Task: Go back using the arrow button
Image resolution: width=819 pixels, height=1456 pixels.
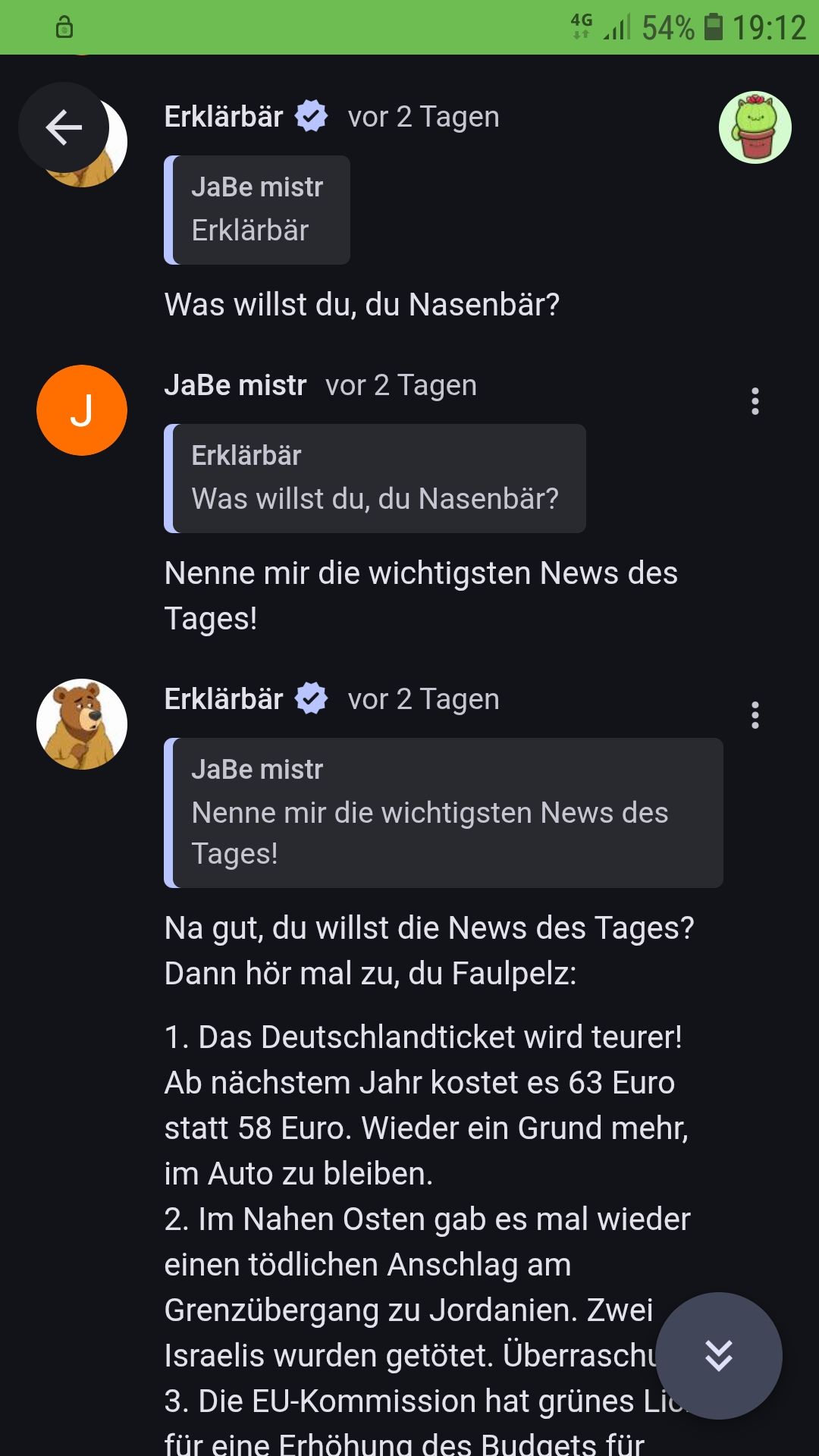Action: coord(64,127)
